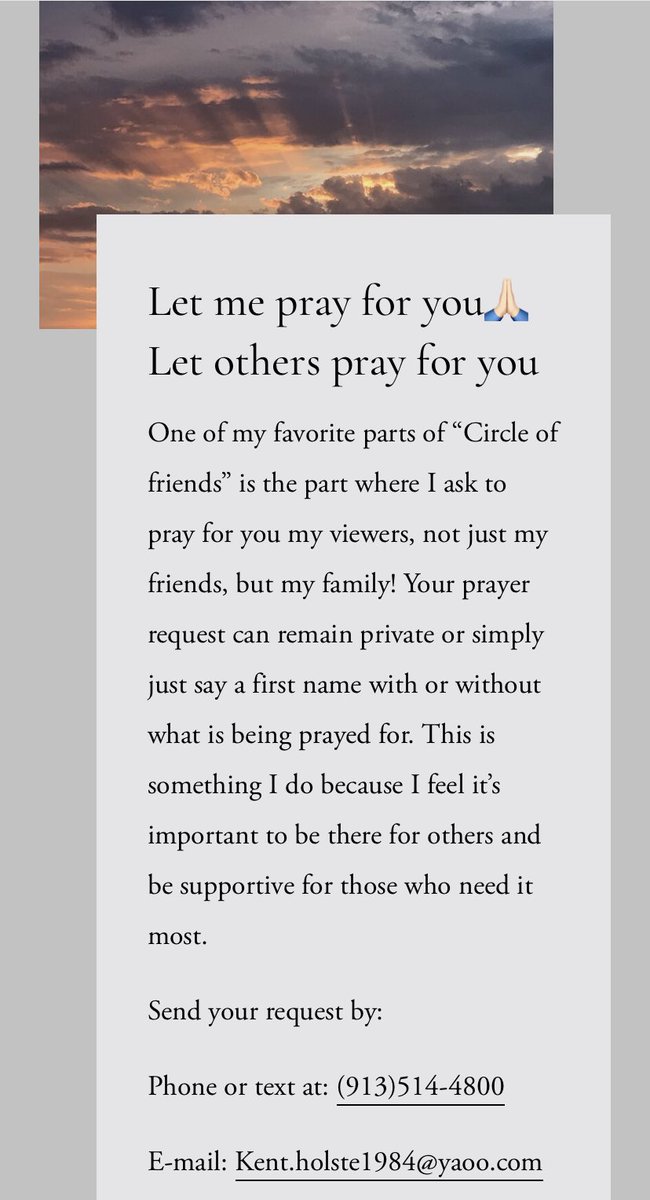
Task: Call the phone number (913)514-4800
Action: [420, 1086]
